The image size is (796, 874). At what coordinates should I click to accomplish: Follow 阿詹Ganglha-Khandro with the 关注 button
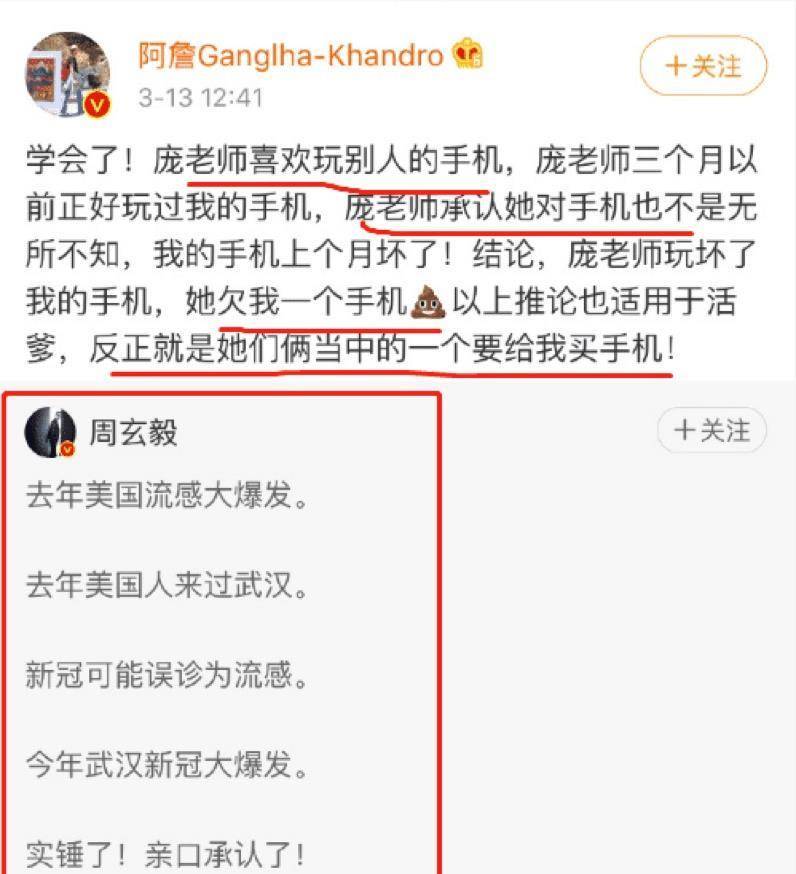[x=703, y=67]
